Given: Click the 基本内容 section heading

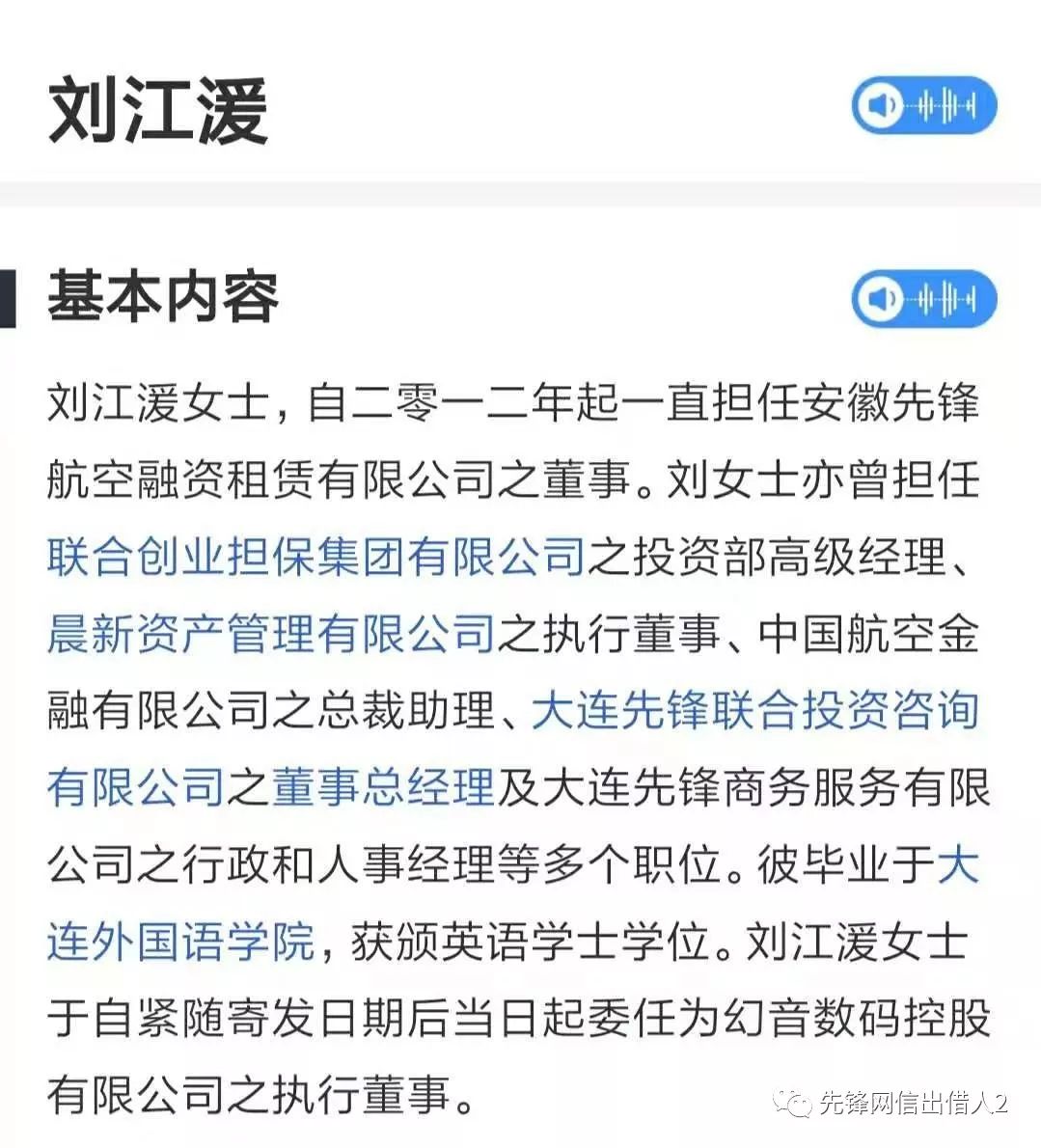Looking at the screenshot, I should 164,297.
